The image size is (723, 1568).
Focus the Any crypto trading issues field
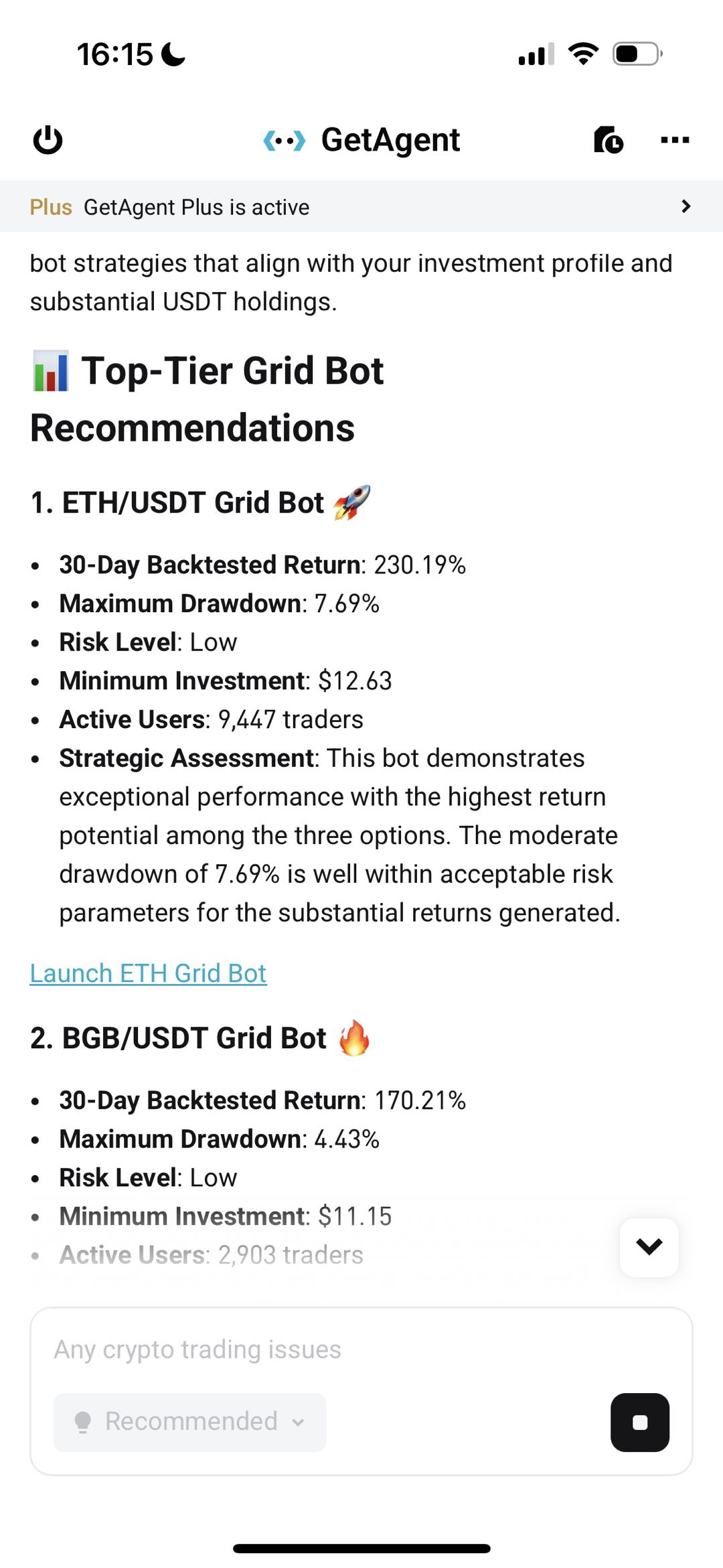click(335, 1349)
